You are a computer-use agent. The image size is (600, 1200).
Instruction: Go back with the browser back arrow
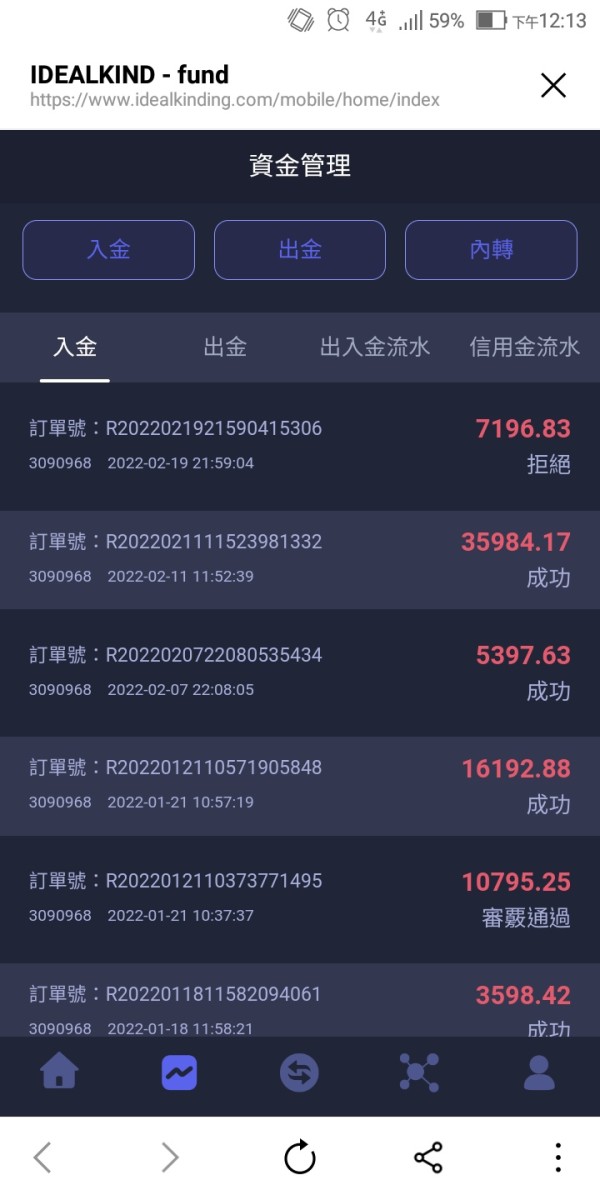click(42, 1158)
